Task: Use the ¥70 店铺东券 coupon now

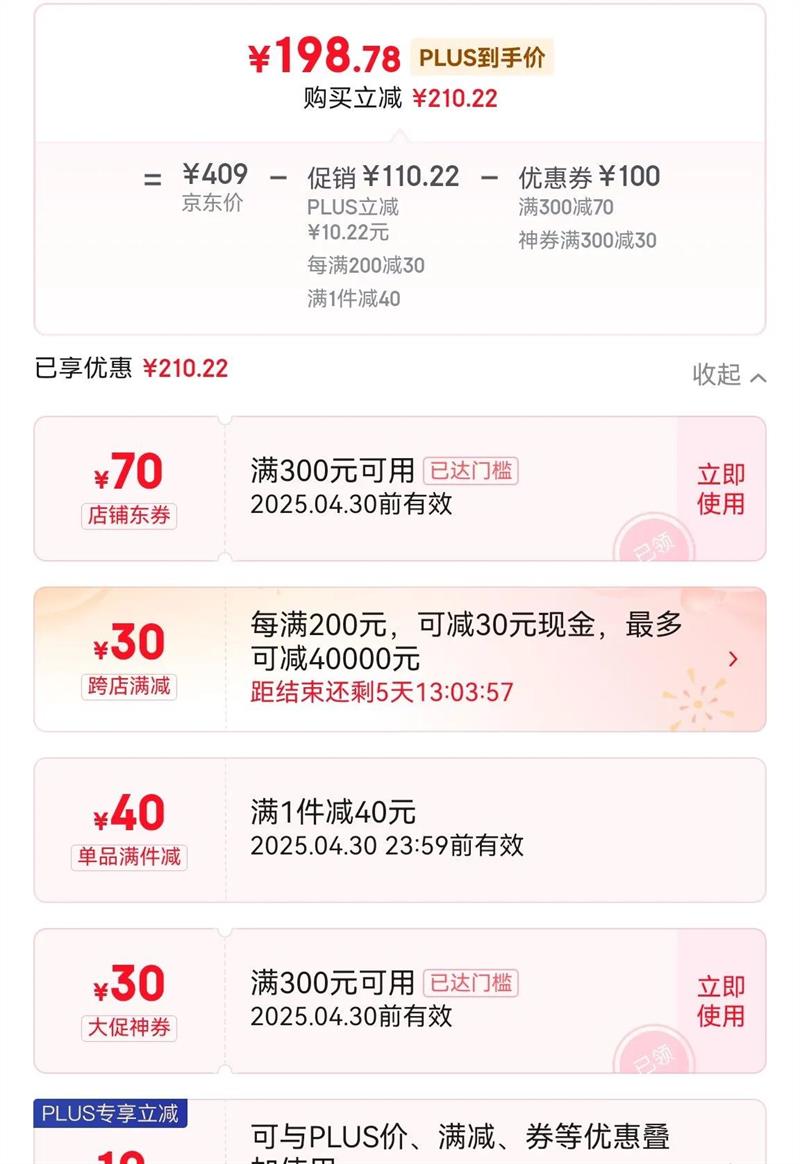Action: pyautogui.click(x=721, y=488)
